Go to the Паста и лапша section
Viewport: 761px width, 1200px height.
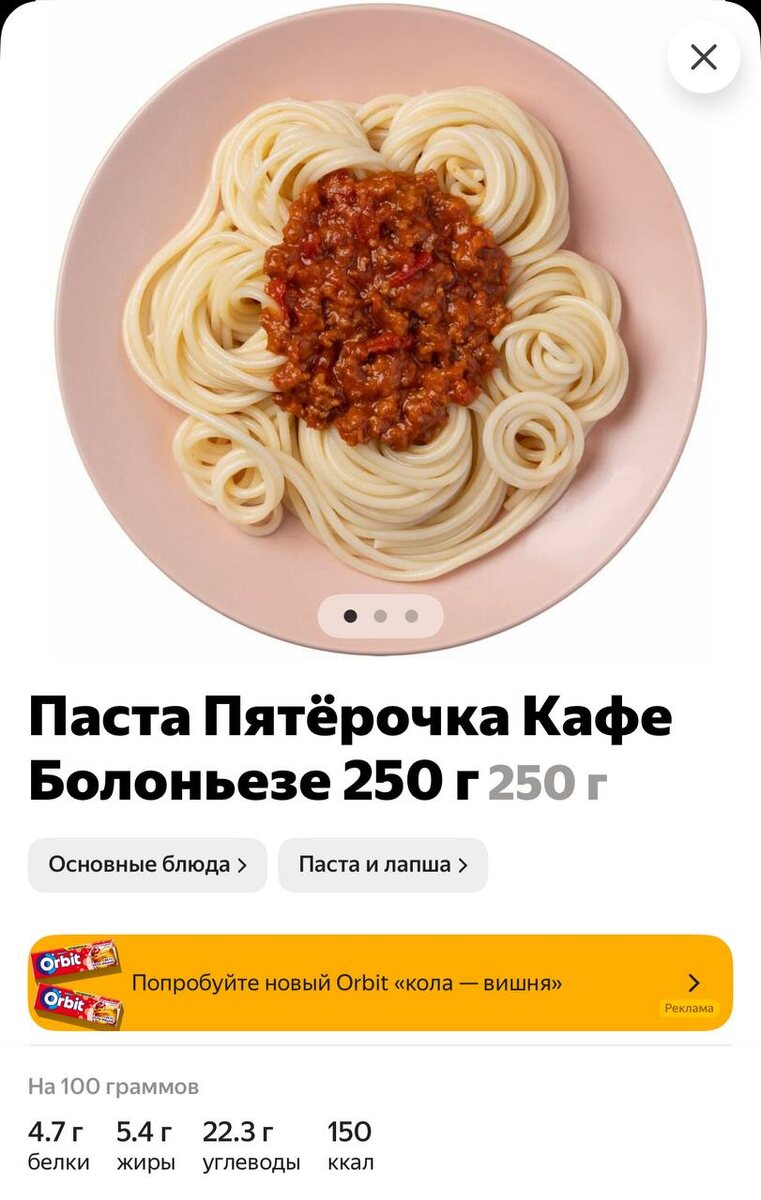[385, 865]
